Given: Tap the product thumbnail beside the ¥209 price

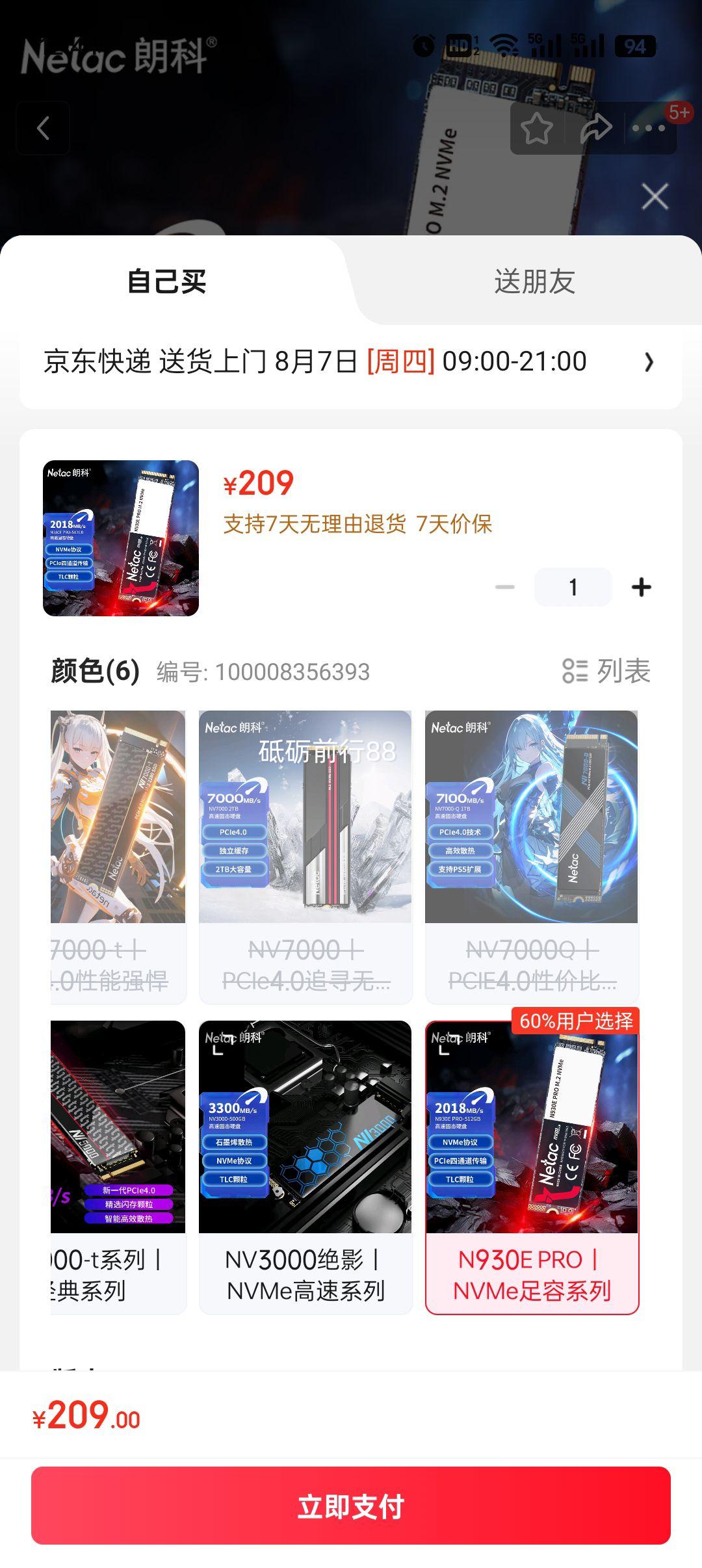Looking at the screenshot, I should coord(120,538).
